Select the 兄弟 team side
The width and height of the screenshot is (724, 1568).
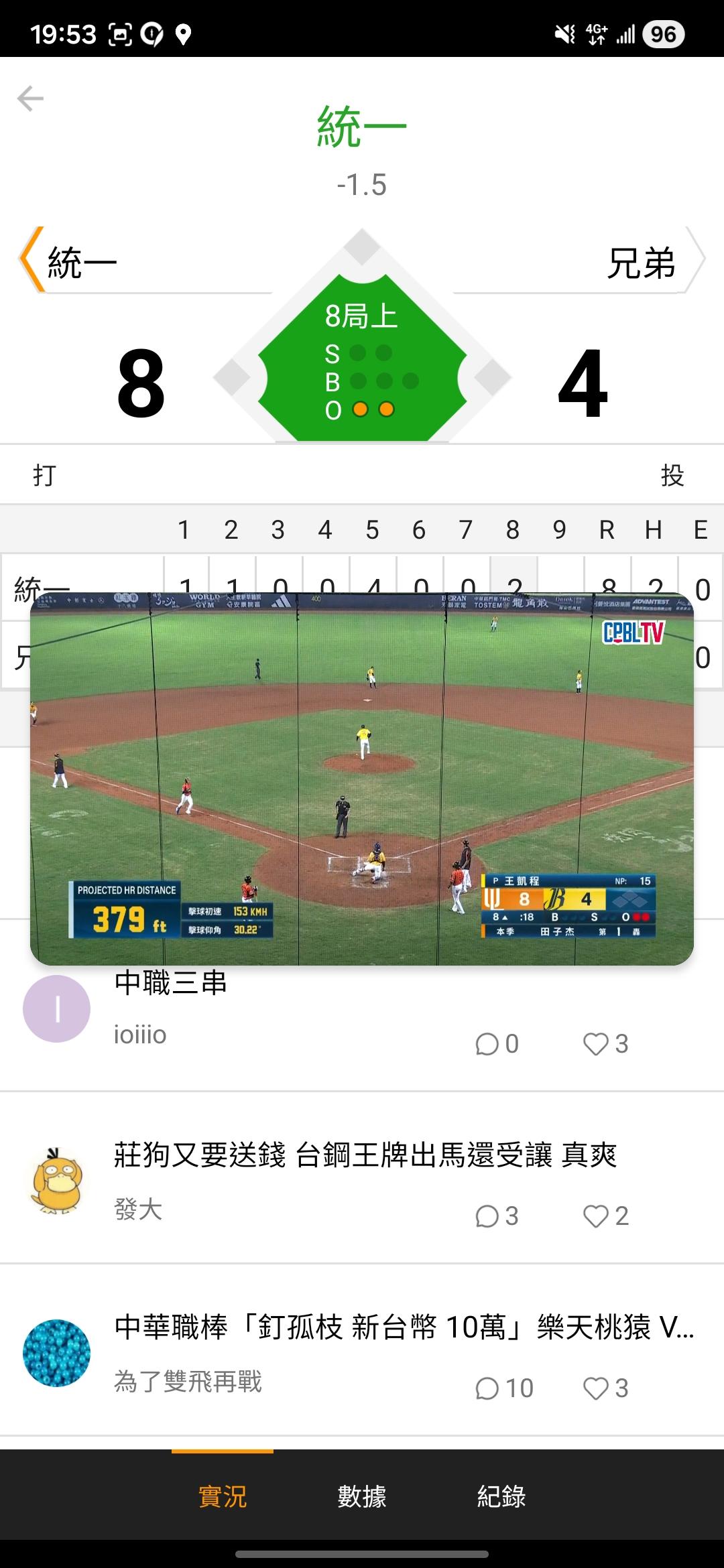[640, 262]
